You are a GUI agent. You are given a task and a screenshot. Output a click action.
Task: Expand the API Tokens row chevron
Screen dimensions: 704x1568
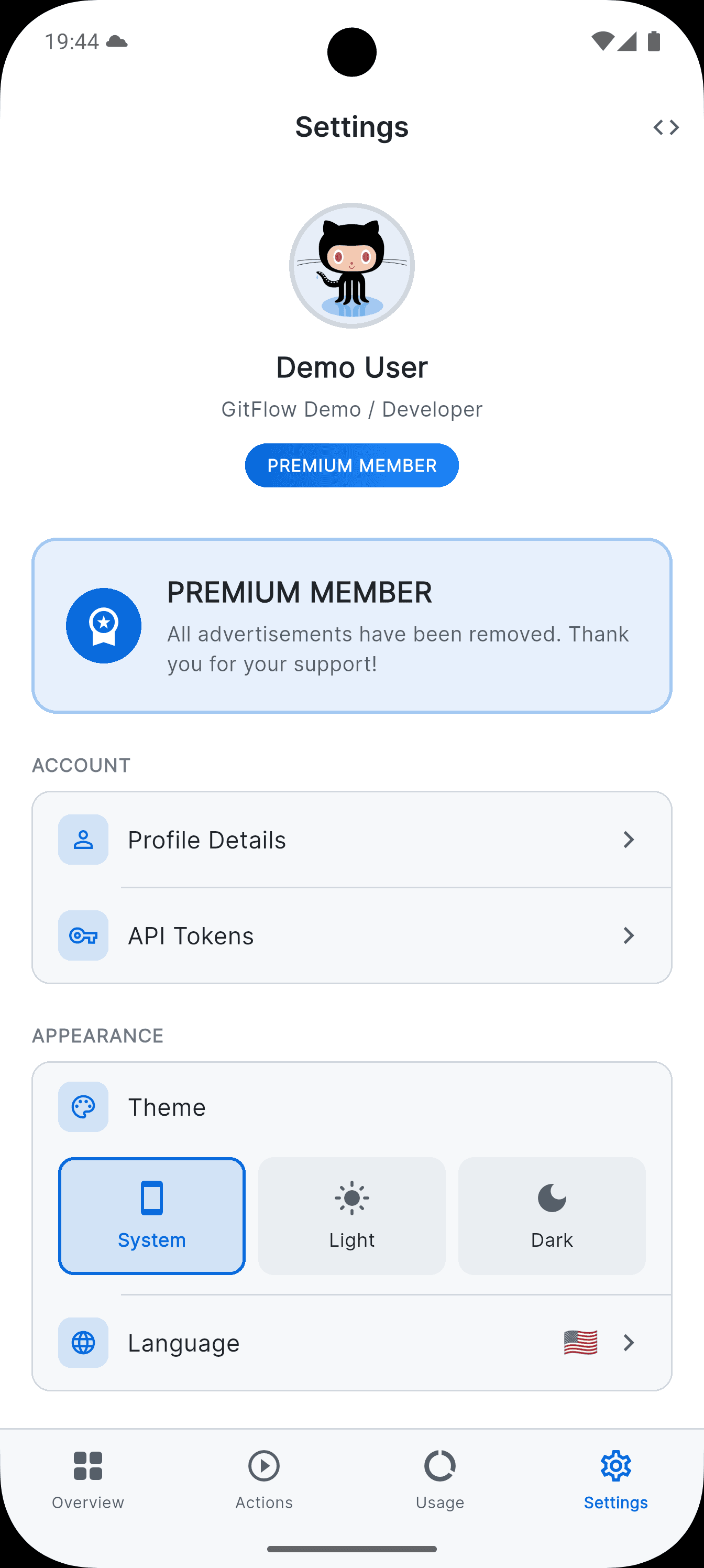pos(630,935)
